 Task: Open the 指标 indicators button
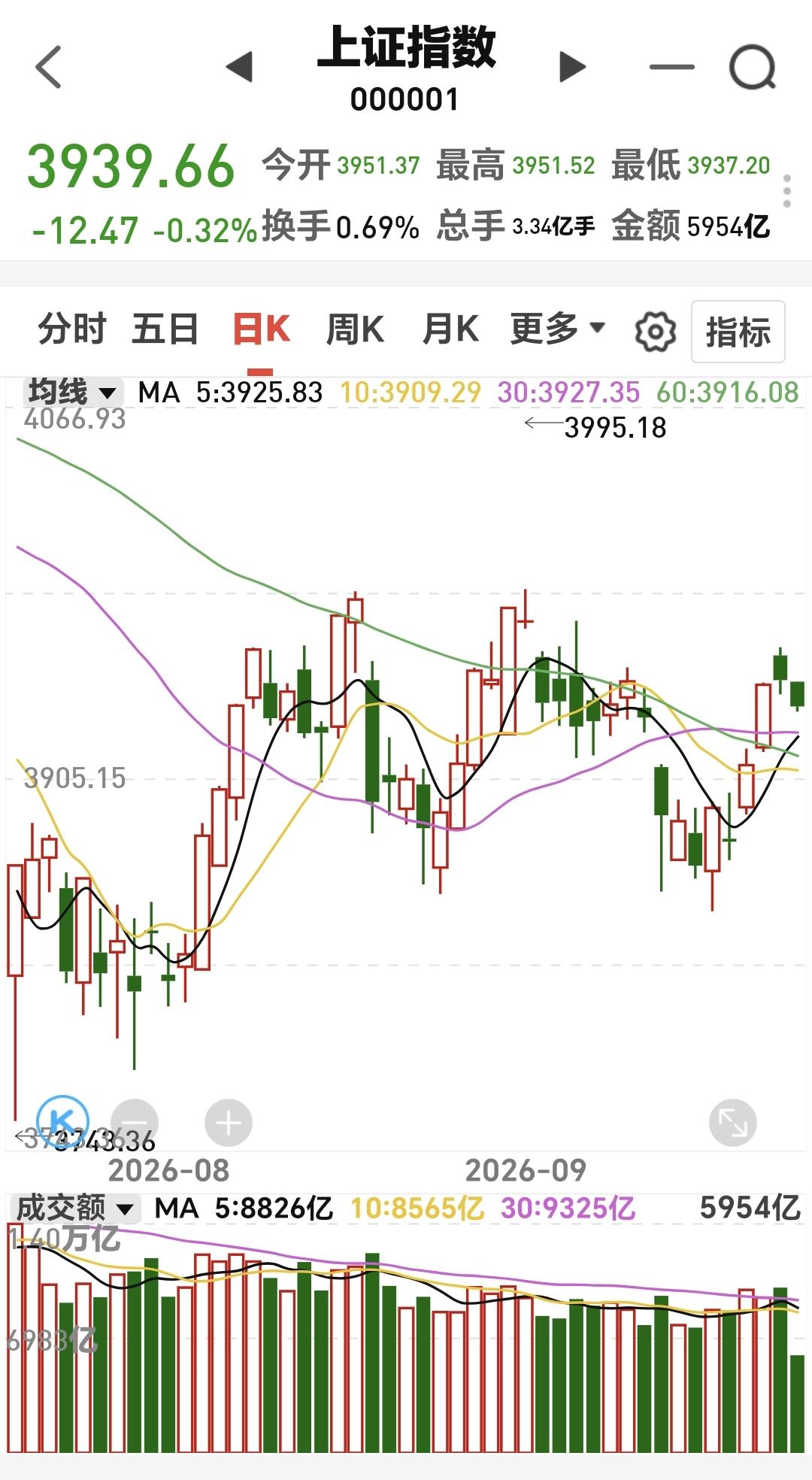pos(738,332)
